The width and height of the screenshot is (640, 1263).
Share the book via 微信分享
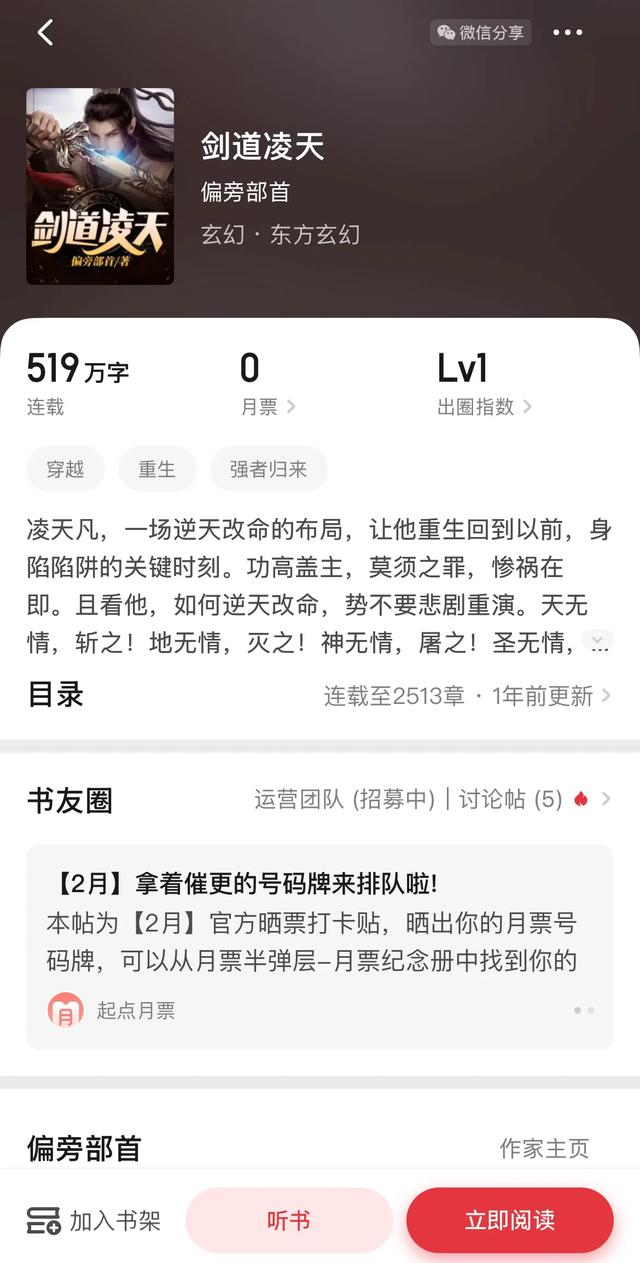pyautogui.click(x=481, y=32)
